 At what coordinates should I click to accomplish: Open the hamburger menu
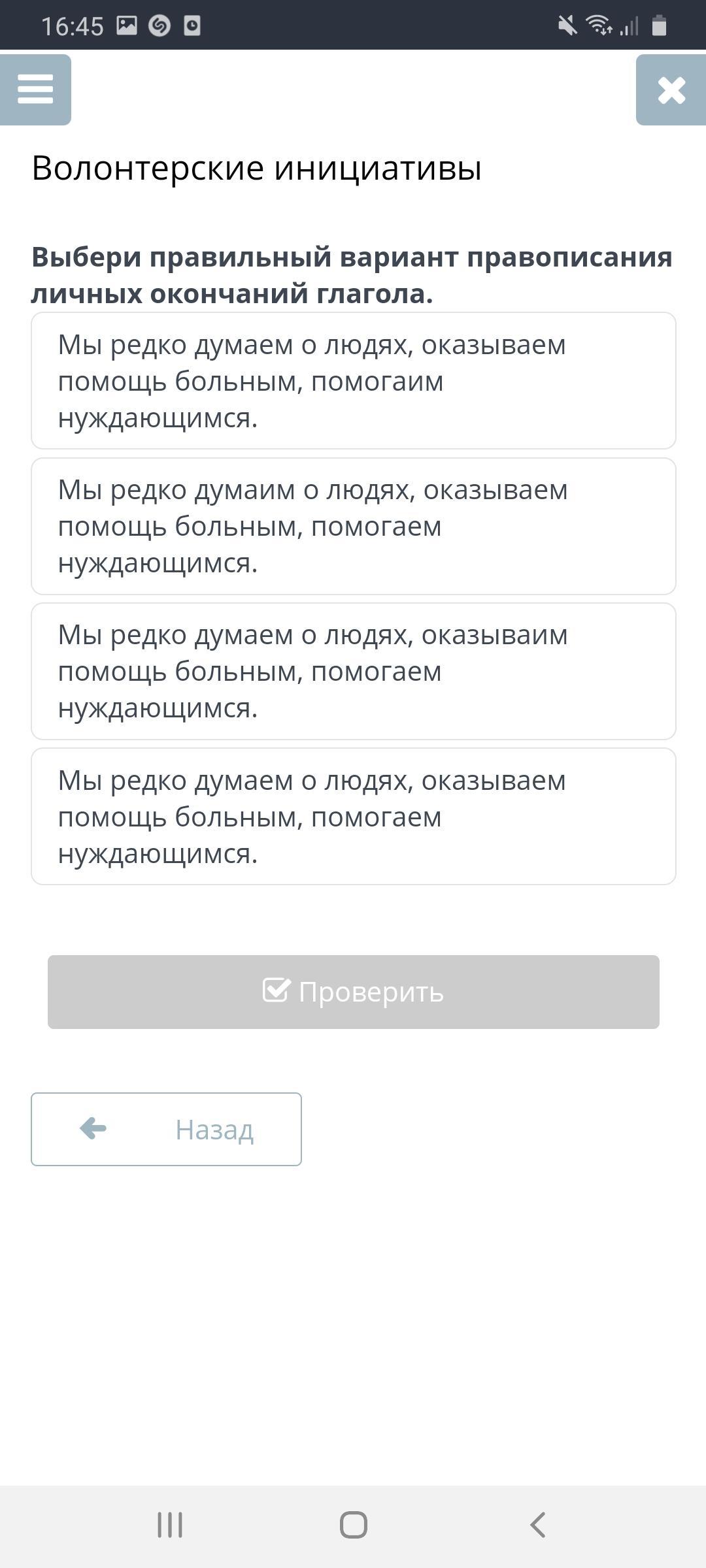35,90
